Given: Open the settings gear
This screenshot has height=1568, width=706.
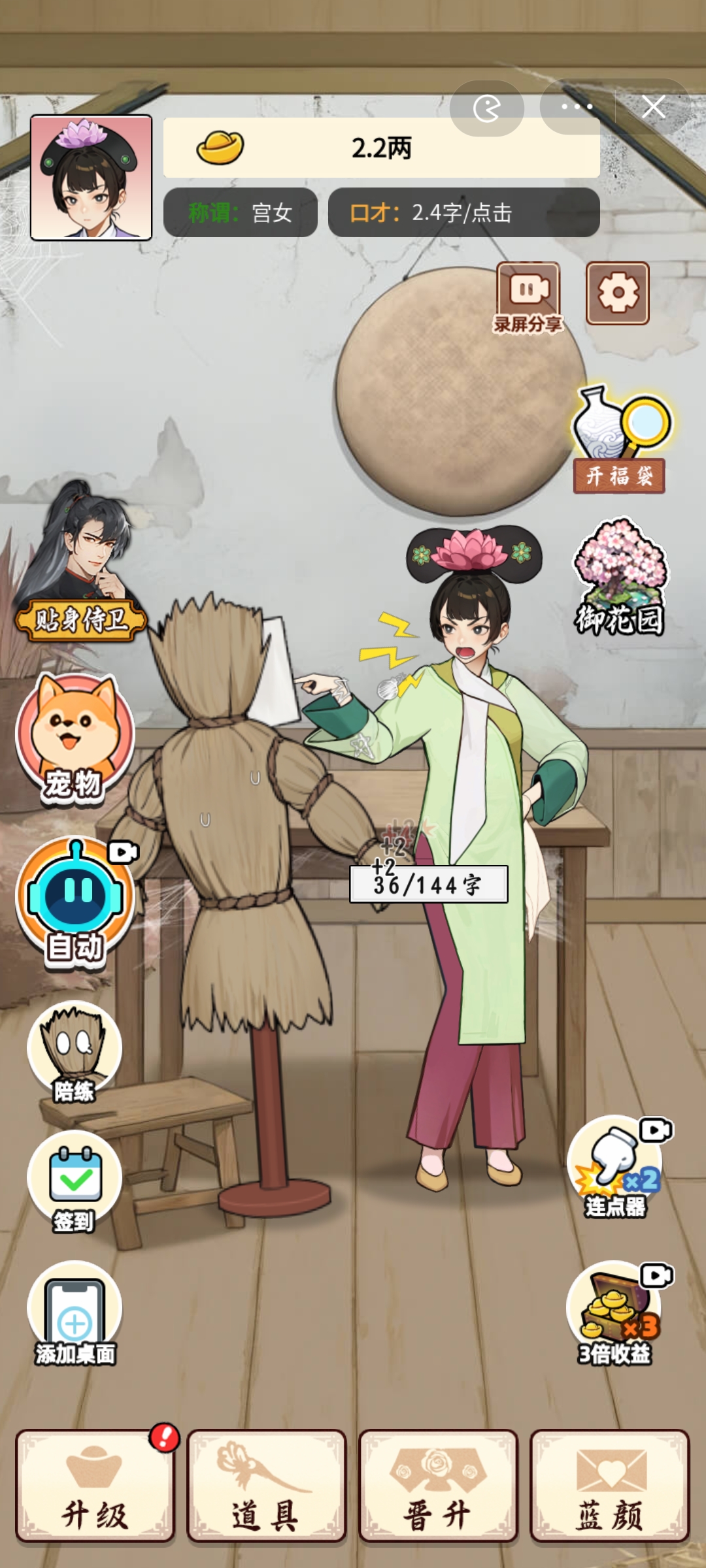Looking at the screenshot, I should coord(618,293).
